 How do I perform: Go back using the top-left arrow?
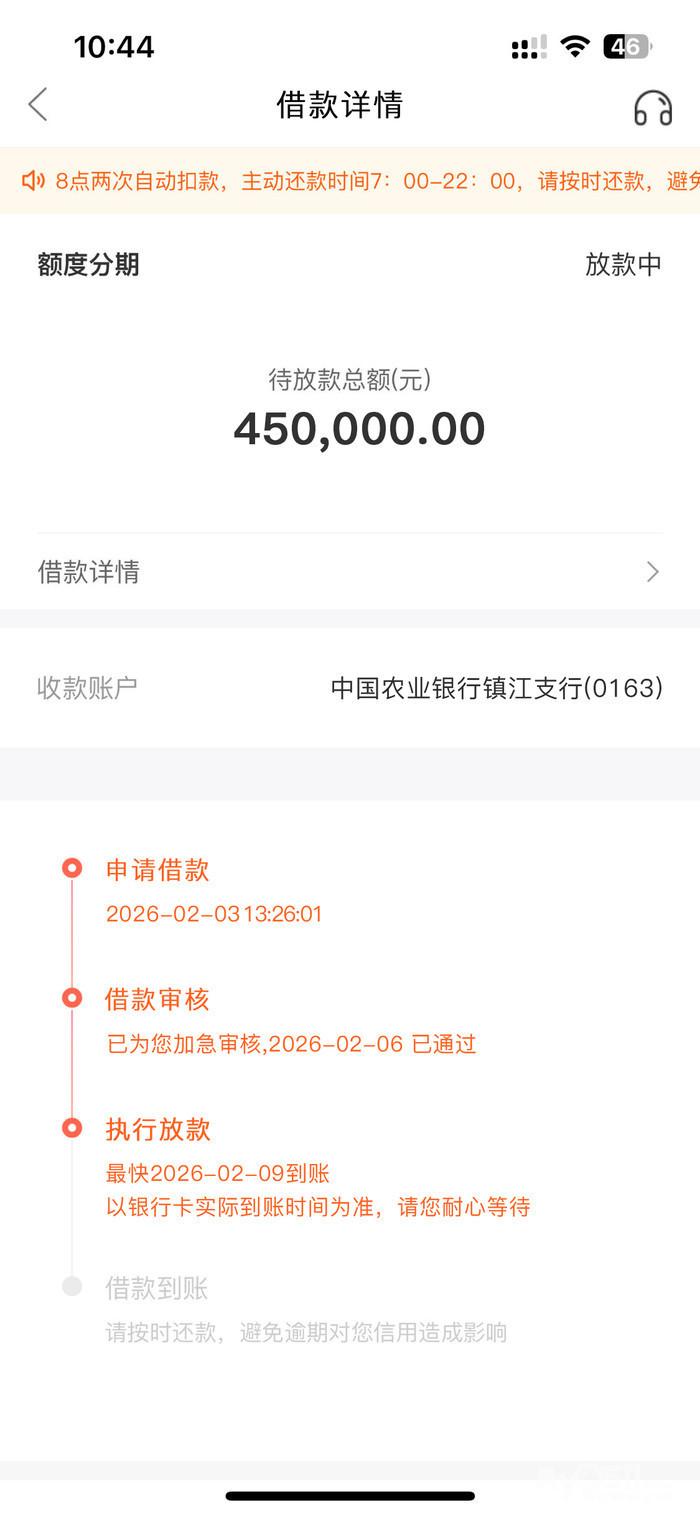[x=38, y=104]
